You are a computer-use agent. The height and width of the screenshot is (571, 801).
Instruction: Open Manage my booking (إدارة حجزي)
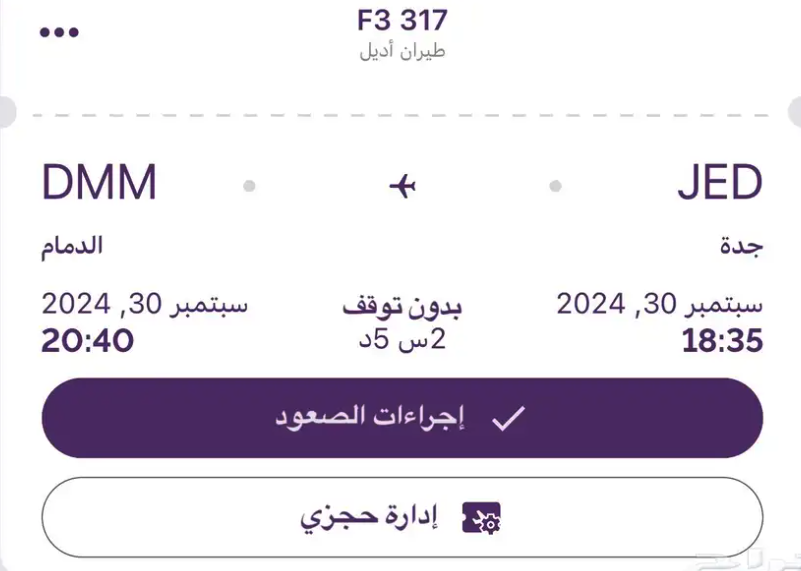(401, 517)
